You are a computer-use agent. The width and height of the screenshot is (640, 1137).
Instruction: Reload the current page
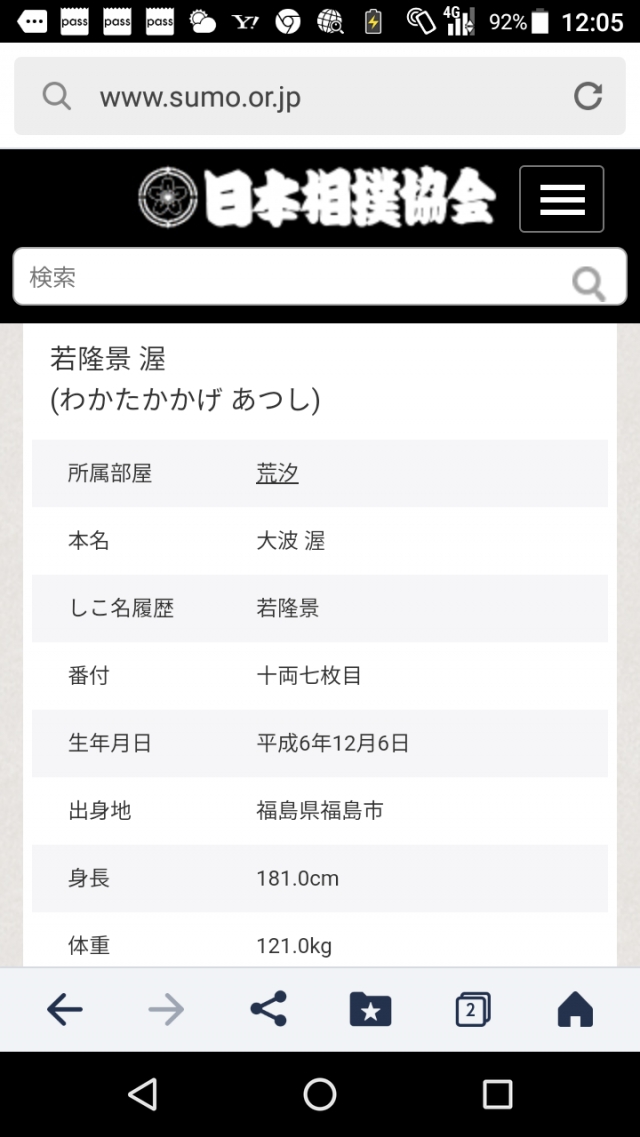[588, 97]
